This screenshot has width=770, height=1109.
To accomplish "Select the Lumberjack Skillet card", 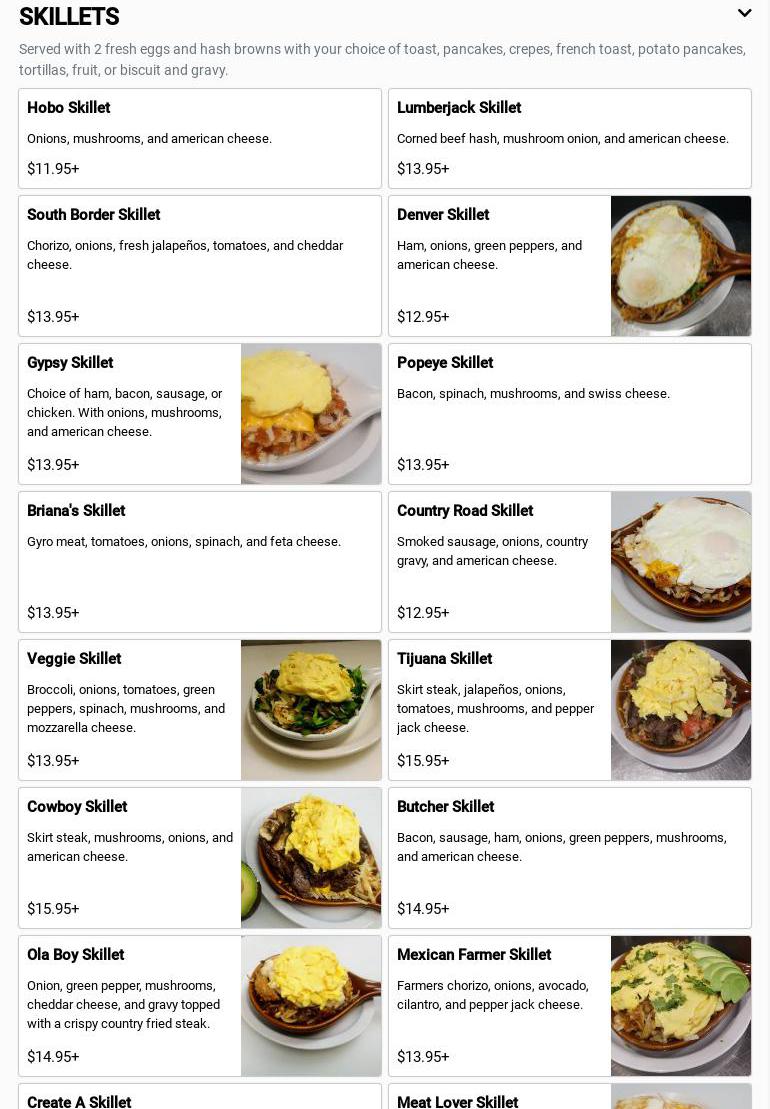I will (569, 138).
